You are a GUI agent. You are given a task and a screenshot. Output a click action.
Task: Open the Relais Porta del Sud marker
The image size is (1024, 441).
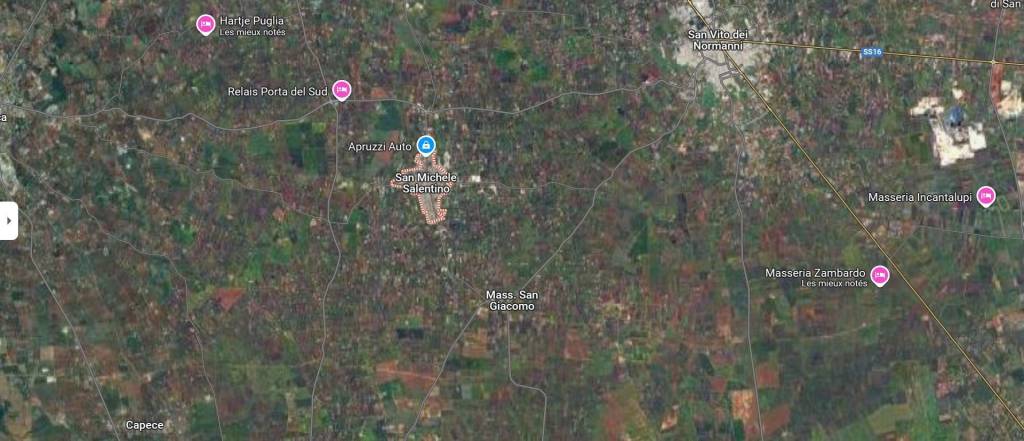(341, 90)
